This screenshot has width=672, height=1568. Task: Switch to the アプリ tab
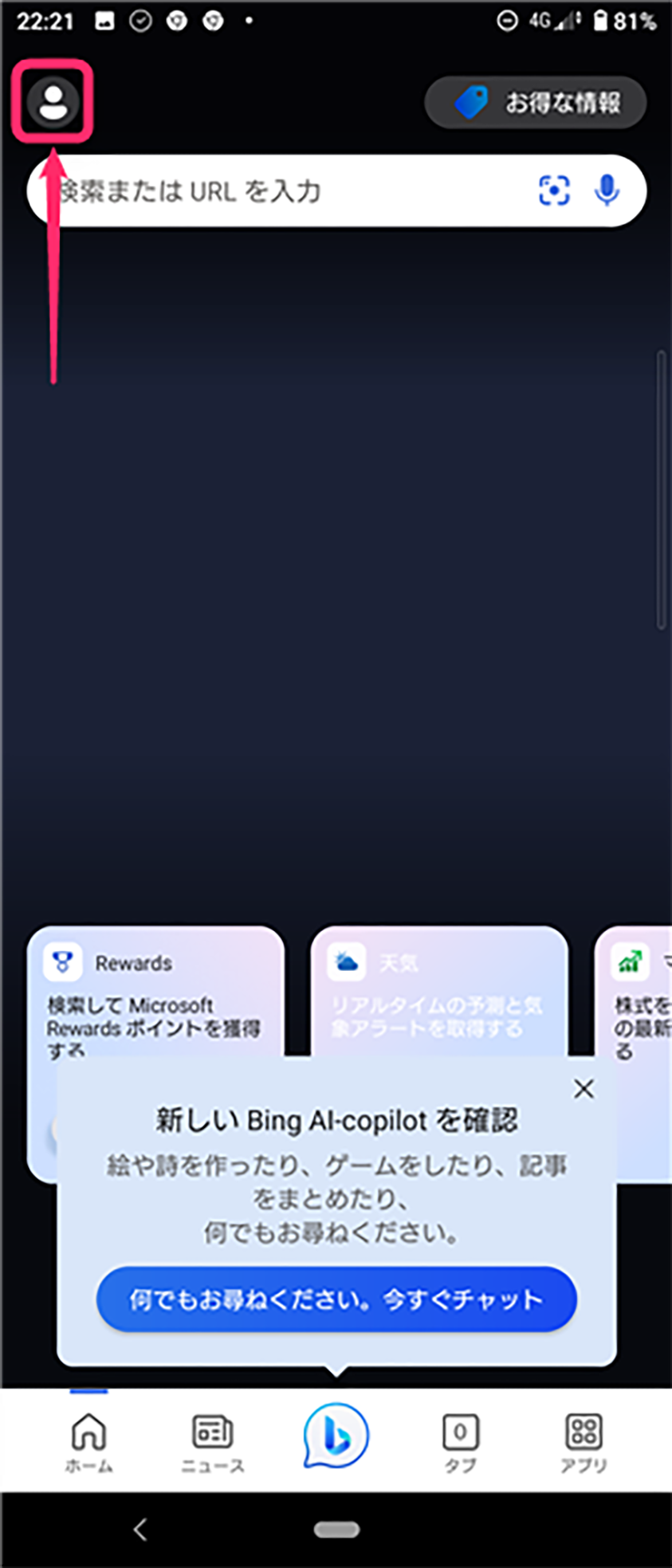(584, 1441)
